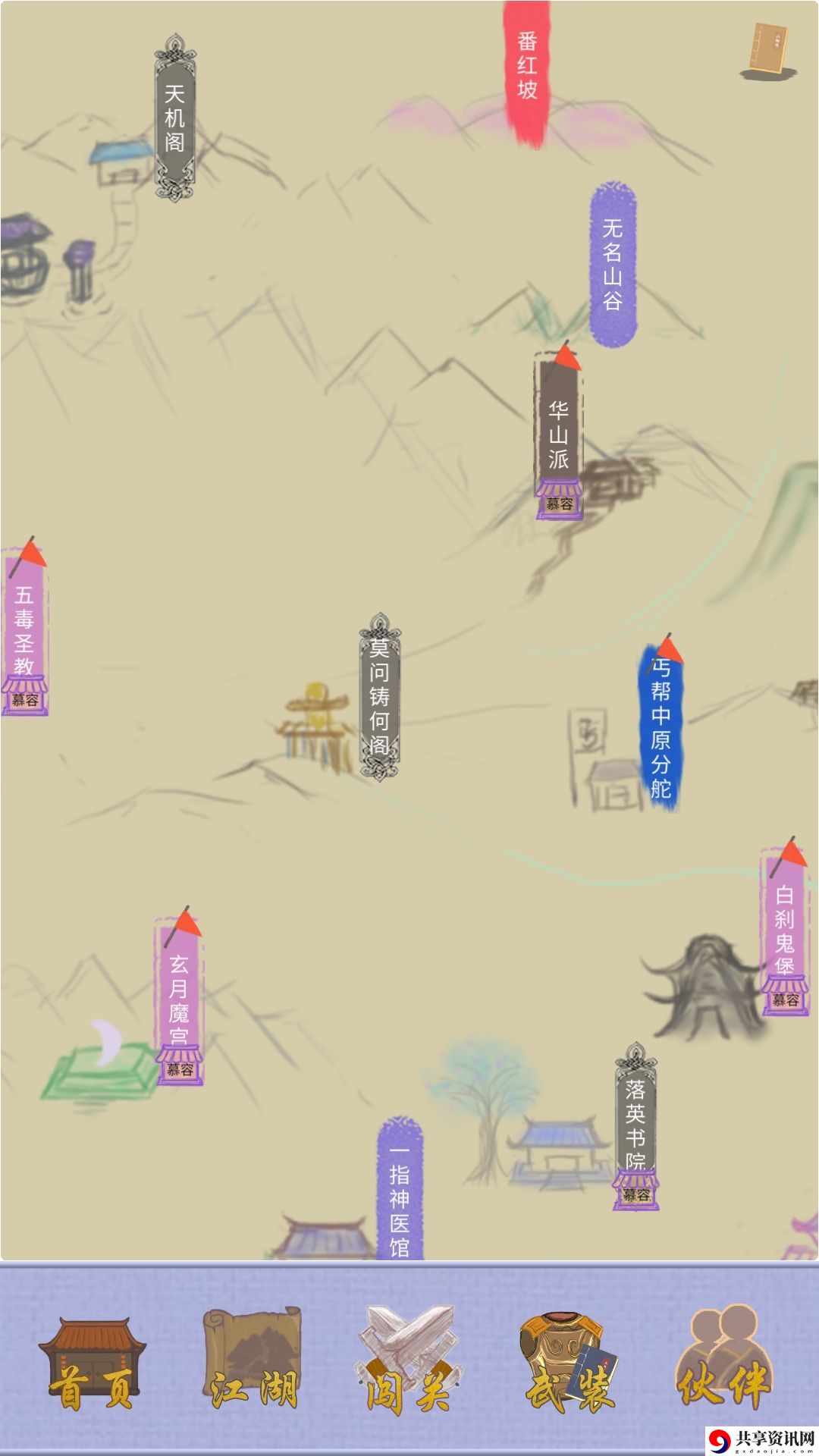819x1456 pixels.
Task: Open the 华山派 sect marker
Action: point(559,435)
